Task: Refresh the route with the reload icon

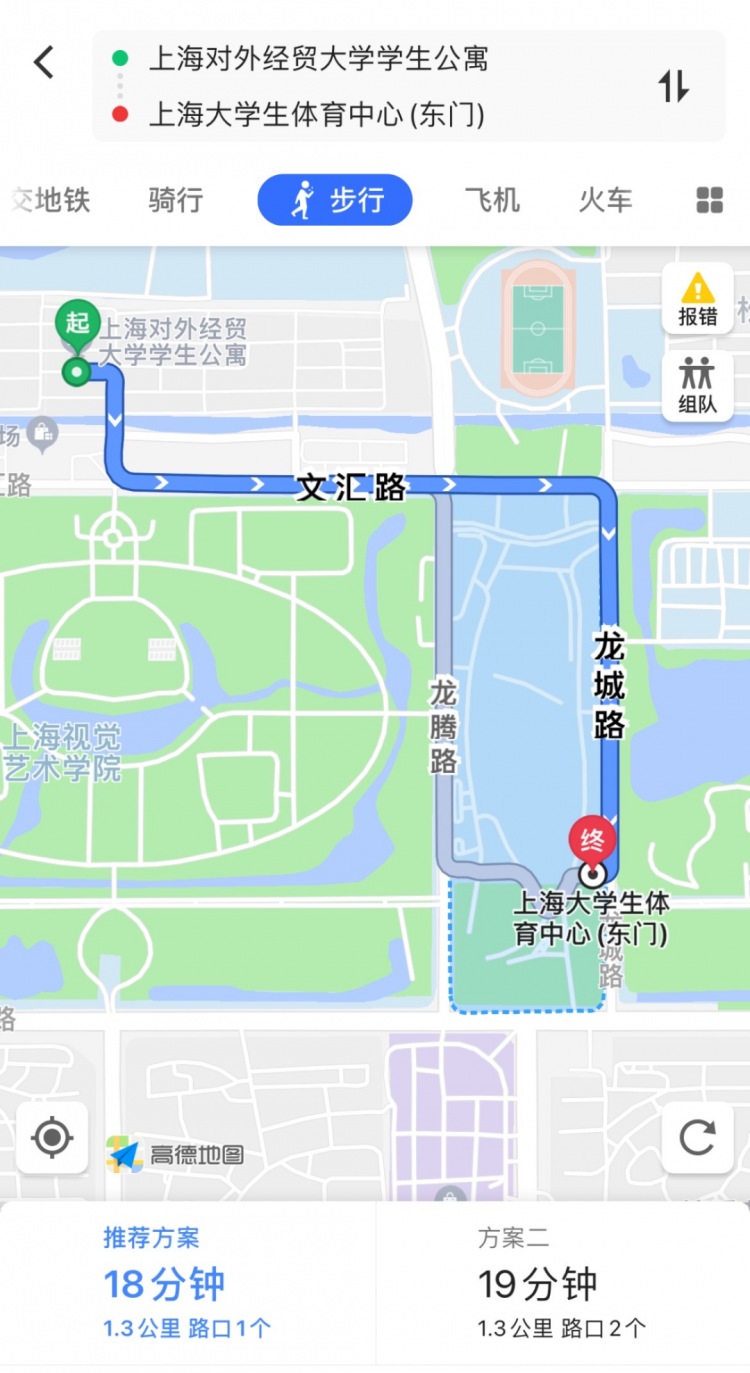Action: click(x=697, y=1137)
